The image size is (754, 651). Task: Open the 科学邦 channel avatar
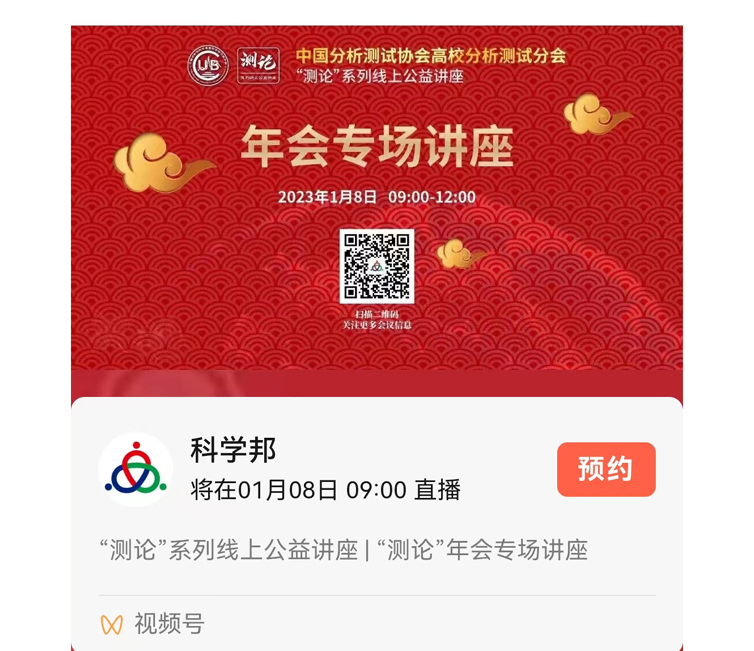coord(136,470)
